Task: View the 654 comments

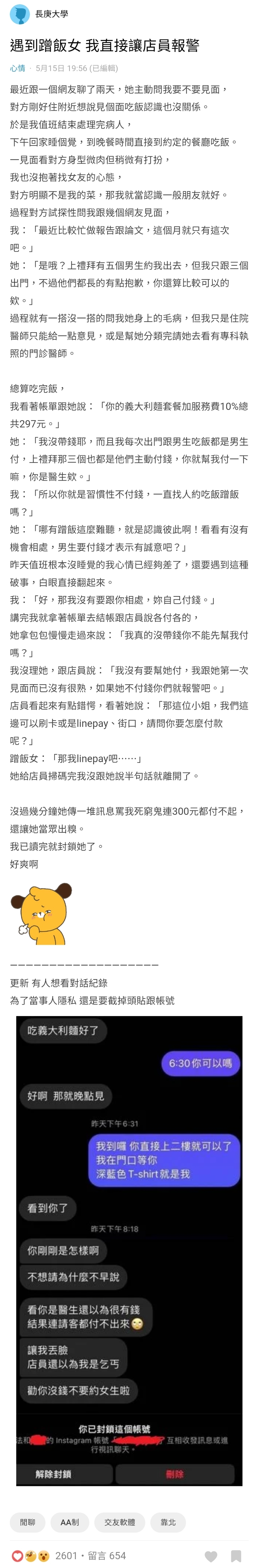Action: [x=107, y=1556]
